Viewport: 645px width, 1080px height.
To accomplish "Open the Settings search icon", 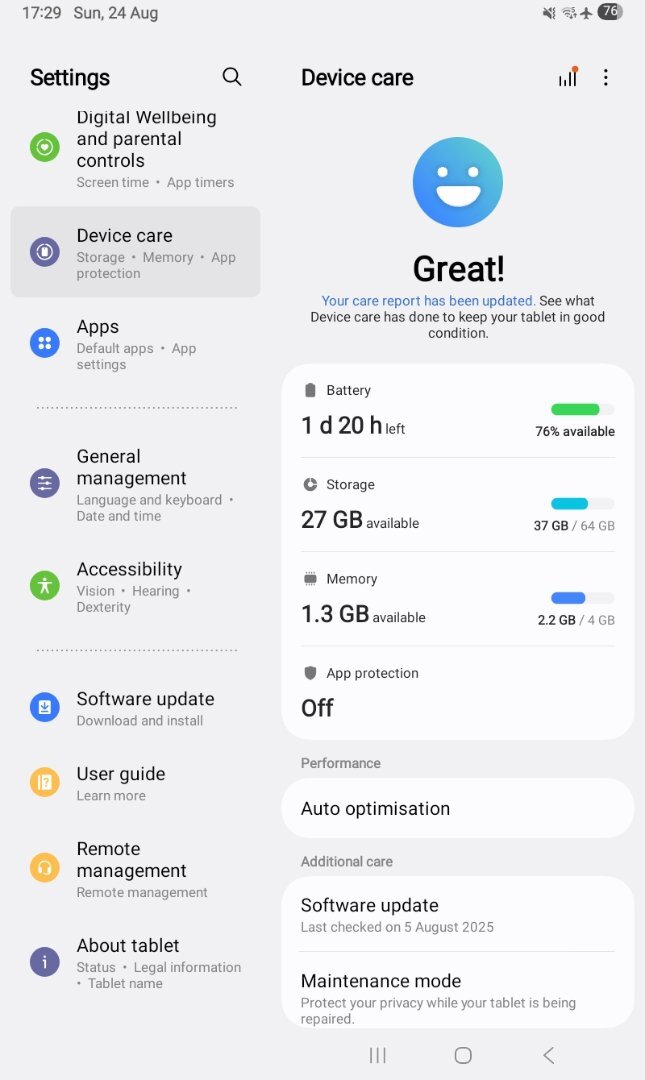I will coord(232,76).
